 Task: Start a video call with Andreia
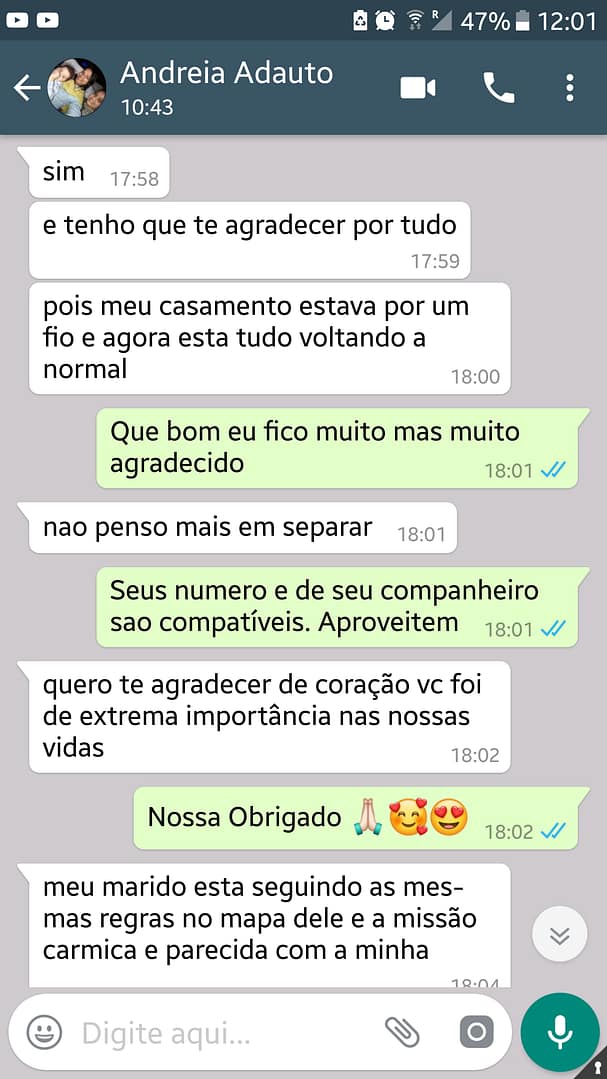[x=418, y=88]
